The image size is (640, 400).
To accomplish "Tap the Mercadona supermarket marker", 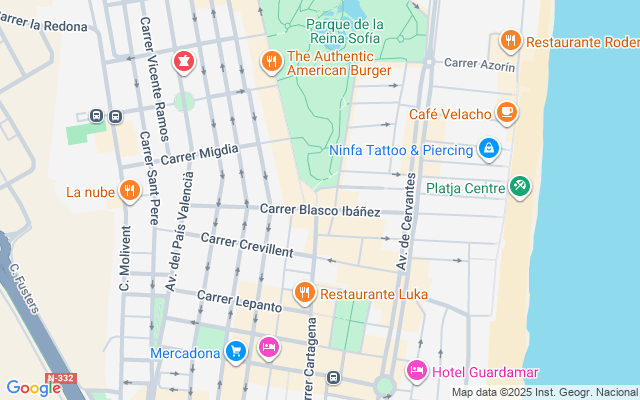I will coord(236,352).
